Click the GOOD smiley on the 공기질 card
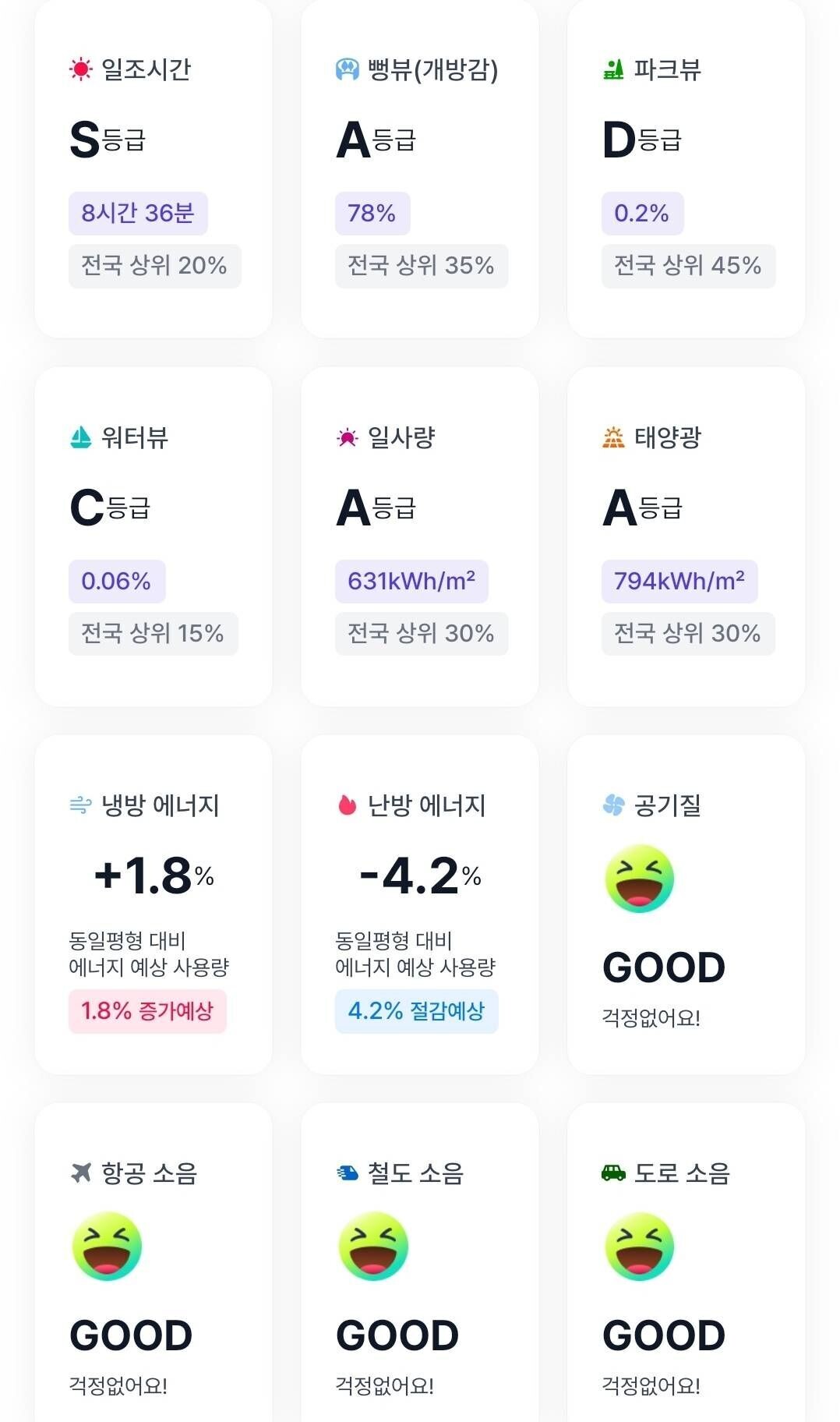Image resolution: width=840 pixels, height=1422 pixels. tap(640, 879)
